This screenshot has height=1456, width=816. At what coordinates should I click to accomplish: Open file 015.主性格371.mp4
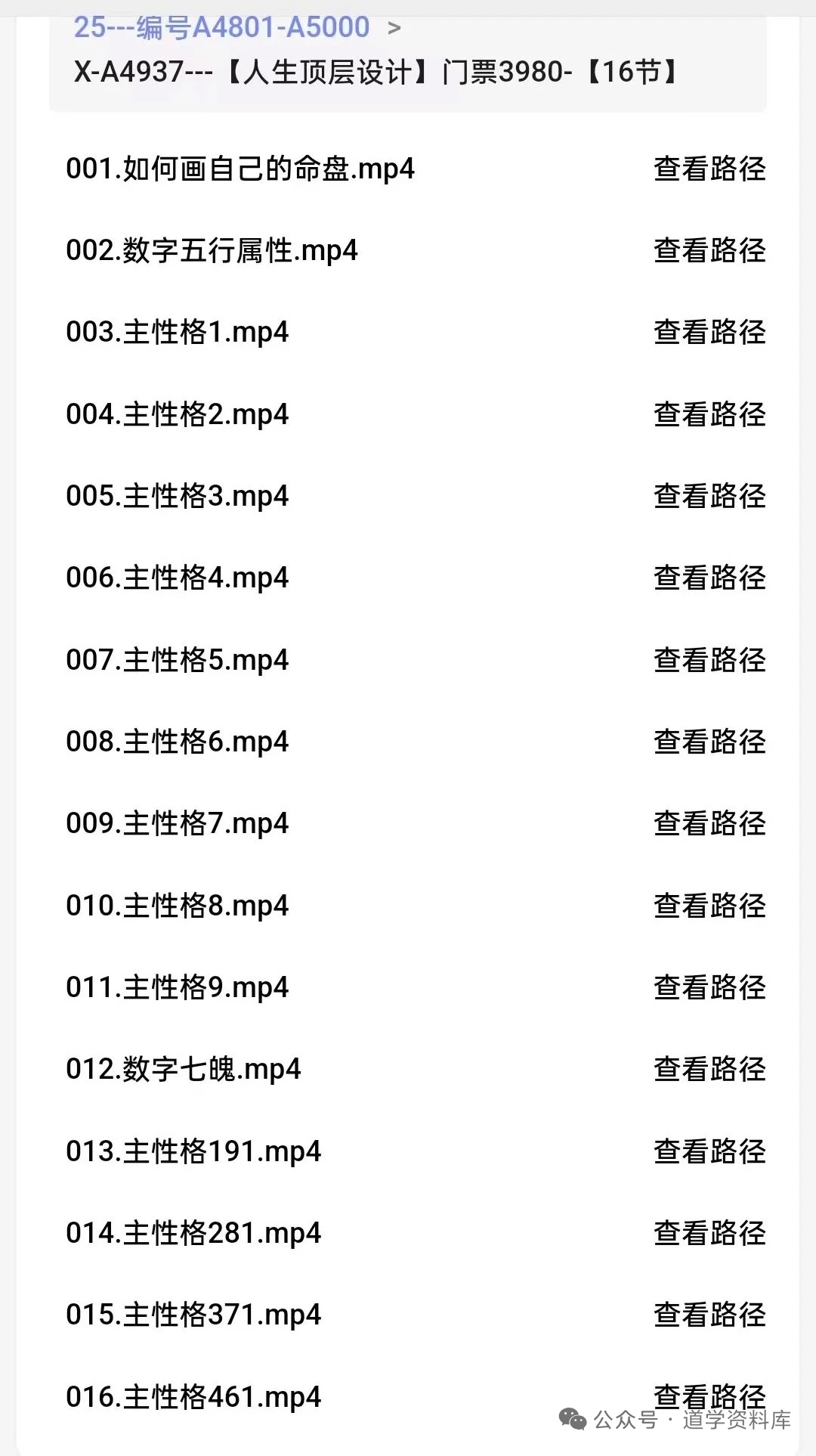[193, 1315]
